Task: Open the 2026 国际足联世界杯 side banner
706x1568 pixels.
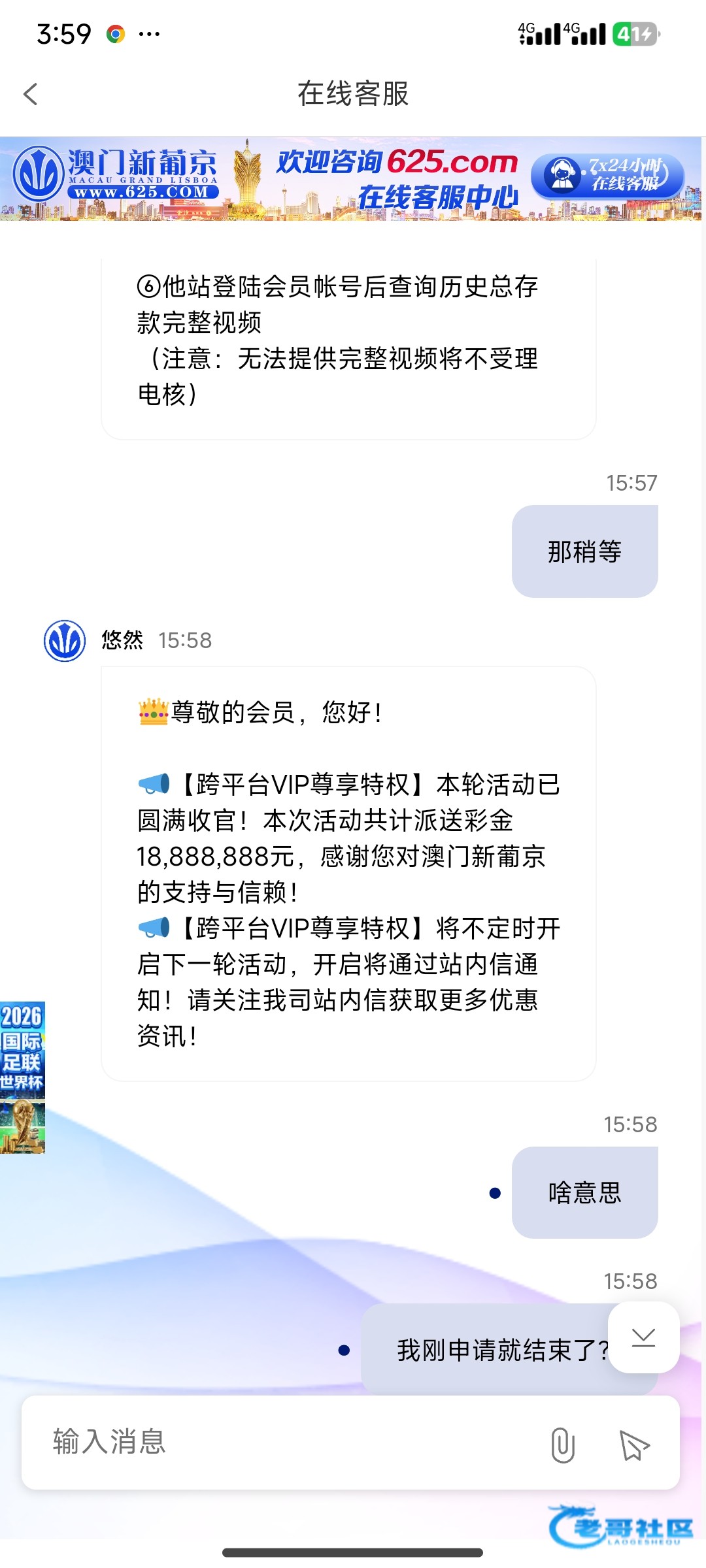Action: coord(22,1077)
